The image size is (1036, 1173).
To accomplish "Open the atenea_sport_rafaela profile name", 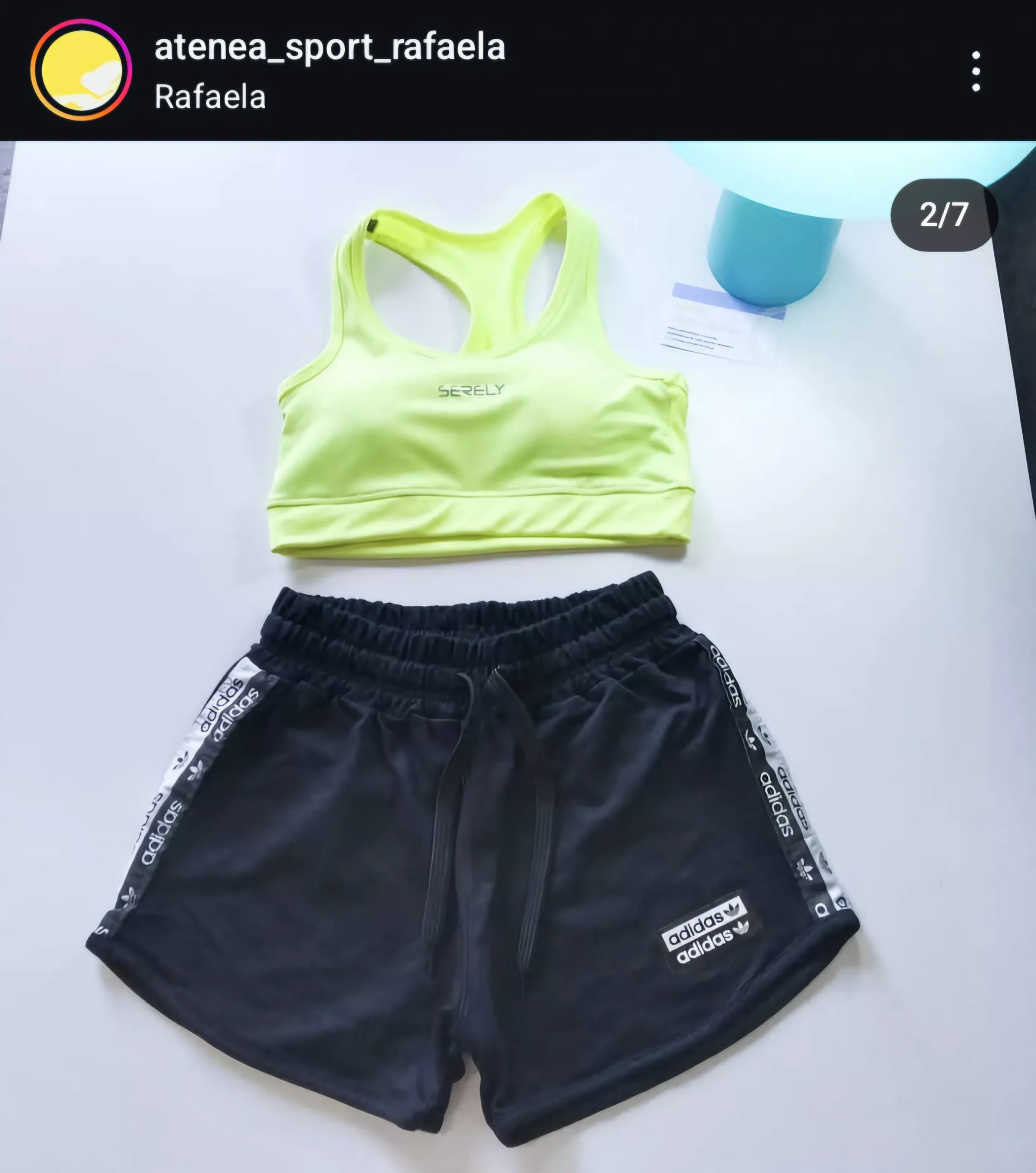I will click(x=329, y=47).
